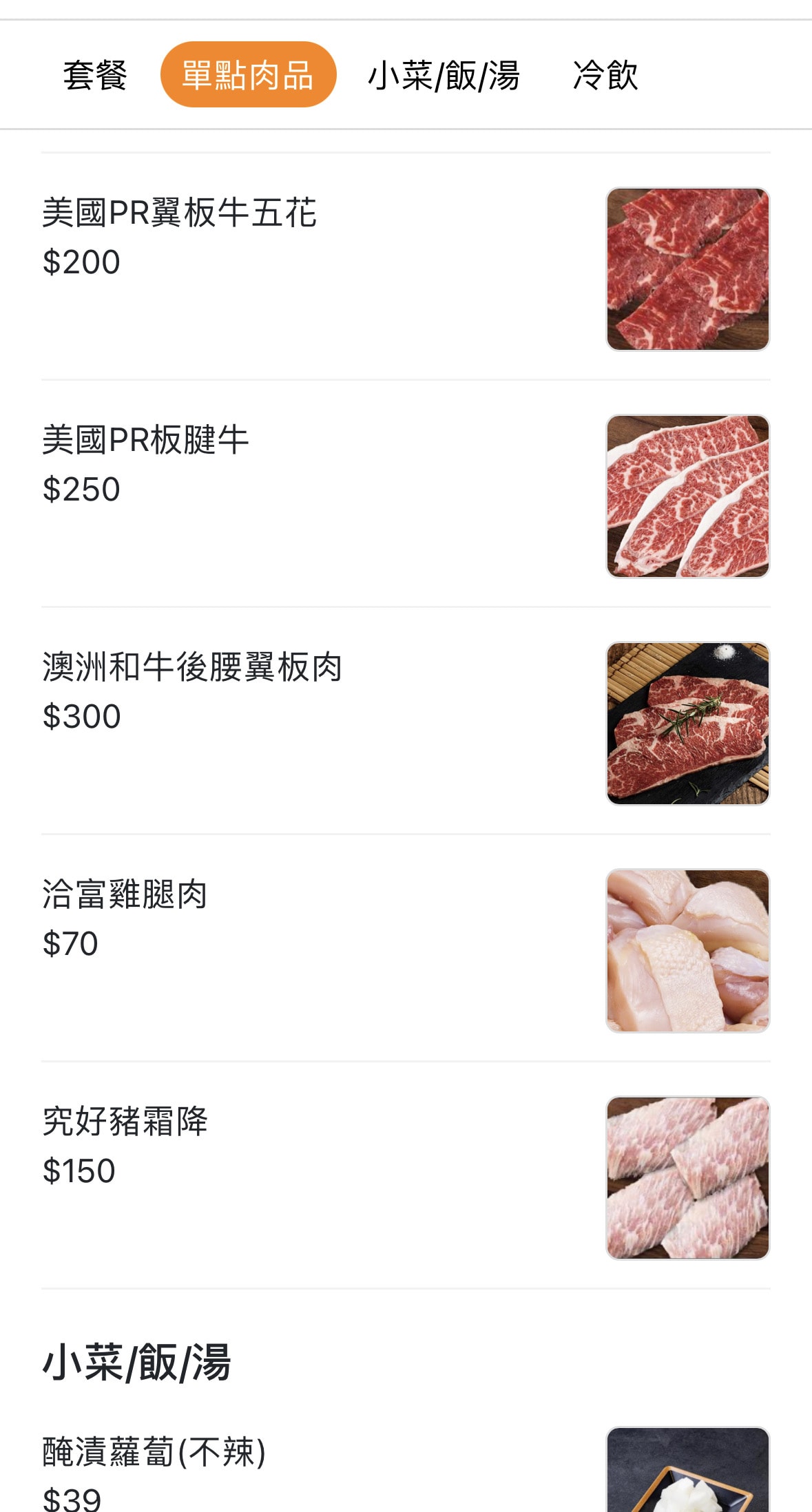The width and height of the screenshot is (812, 1512).
Task: Open the 美國PR翼板牛五花 item
Action: [x=179, y=213]
